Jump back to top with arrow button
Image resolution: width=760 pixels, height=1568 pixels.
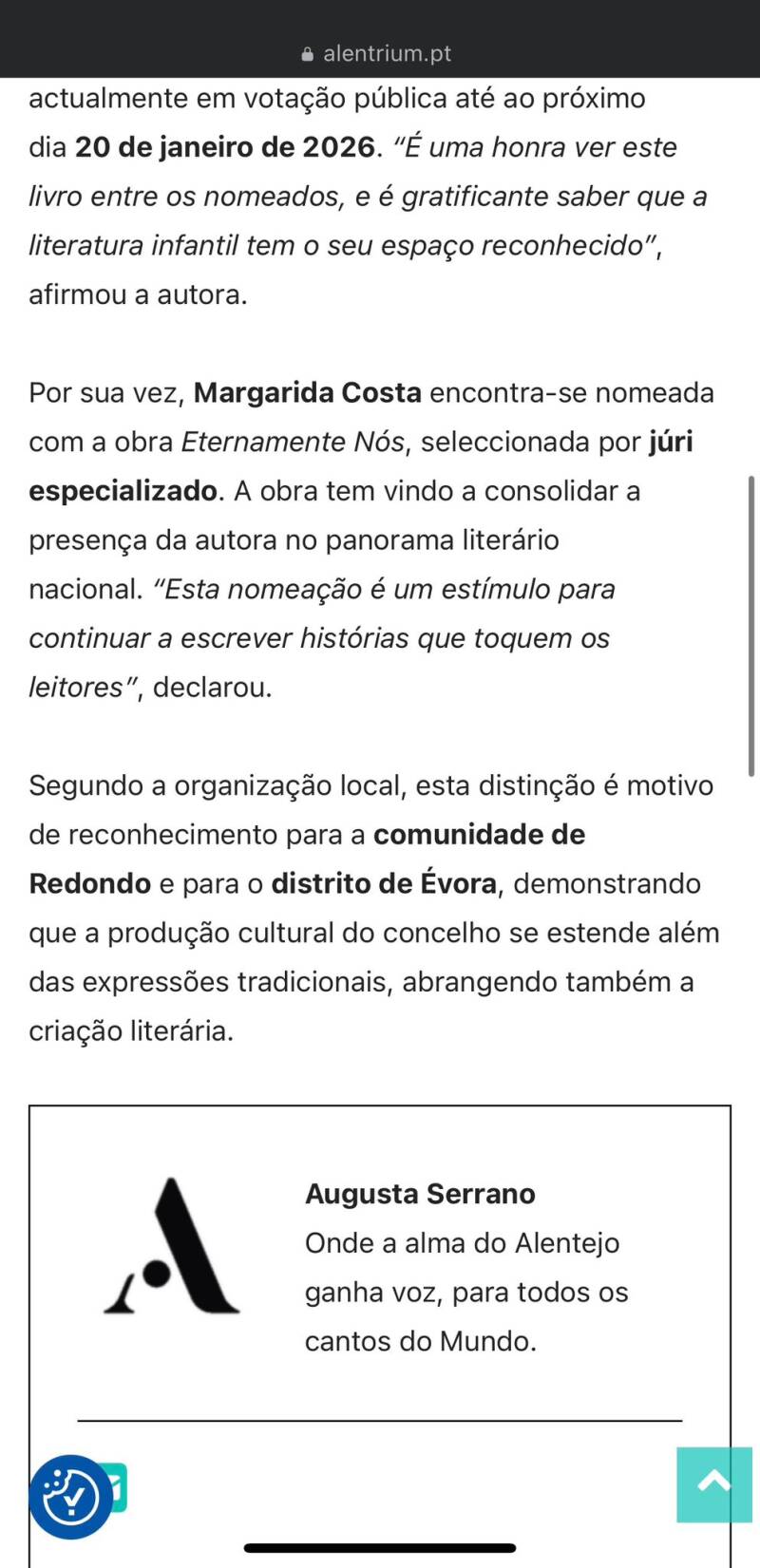point(714,1483)
